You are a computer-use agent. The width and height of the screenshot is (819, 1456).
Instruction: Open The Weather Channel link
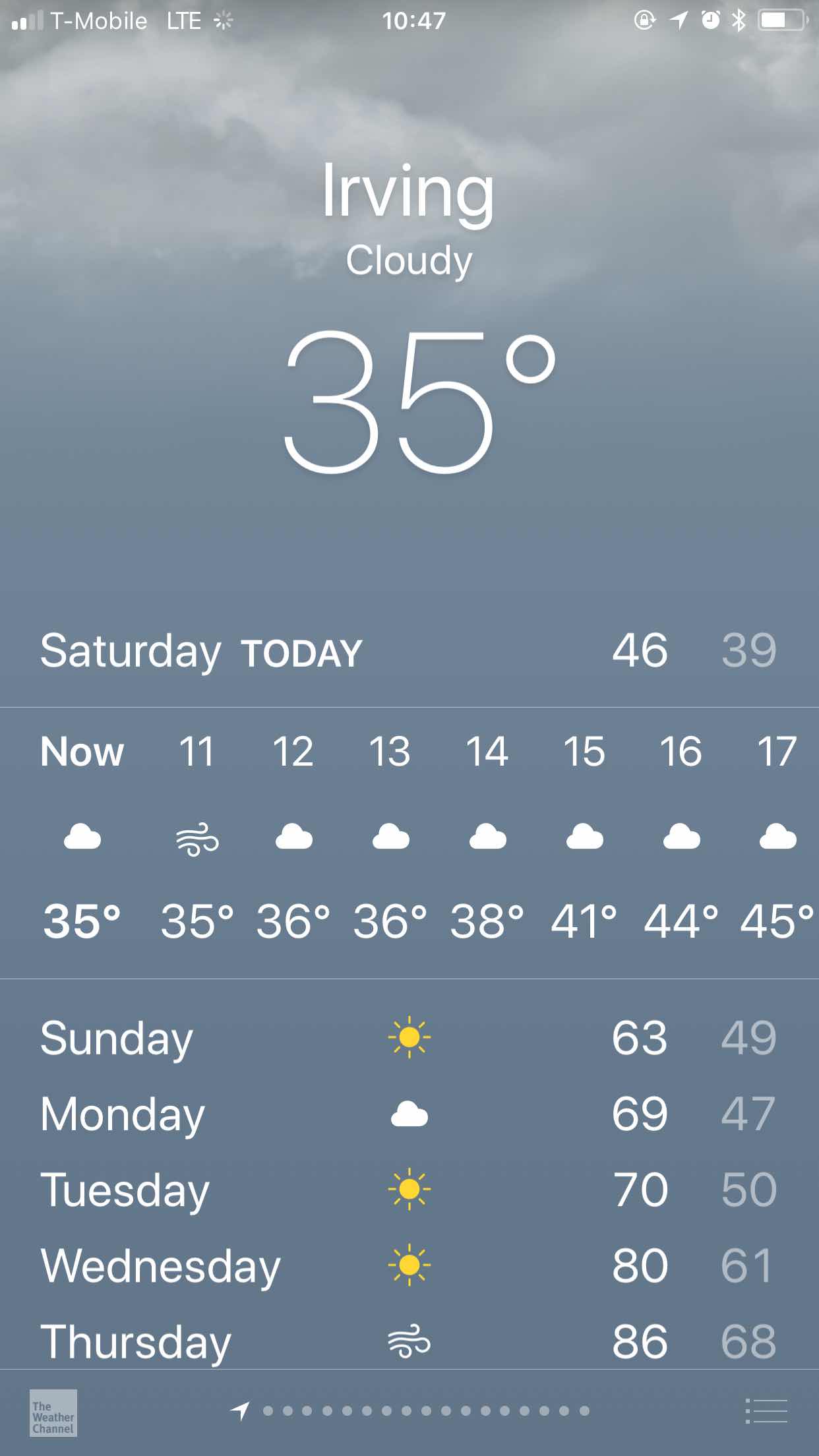[53, 1412]
